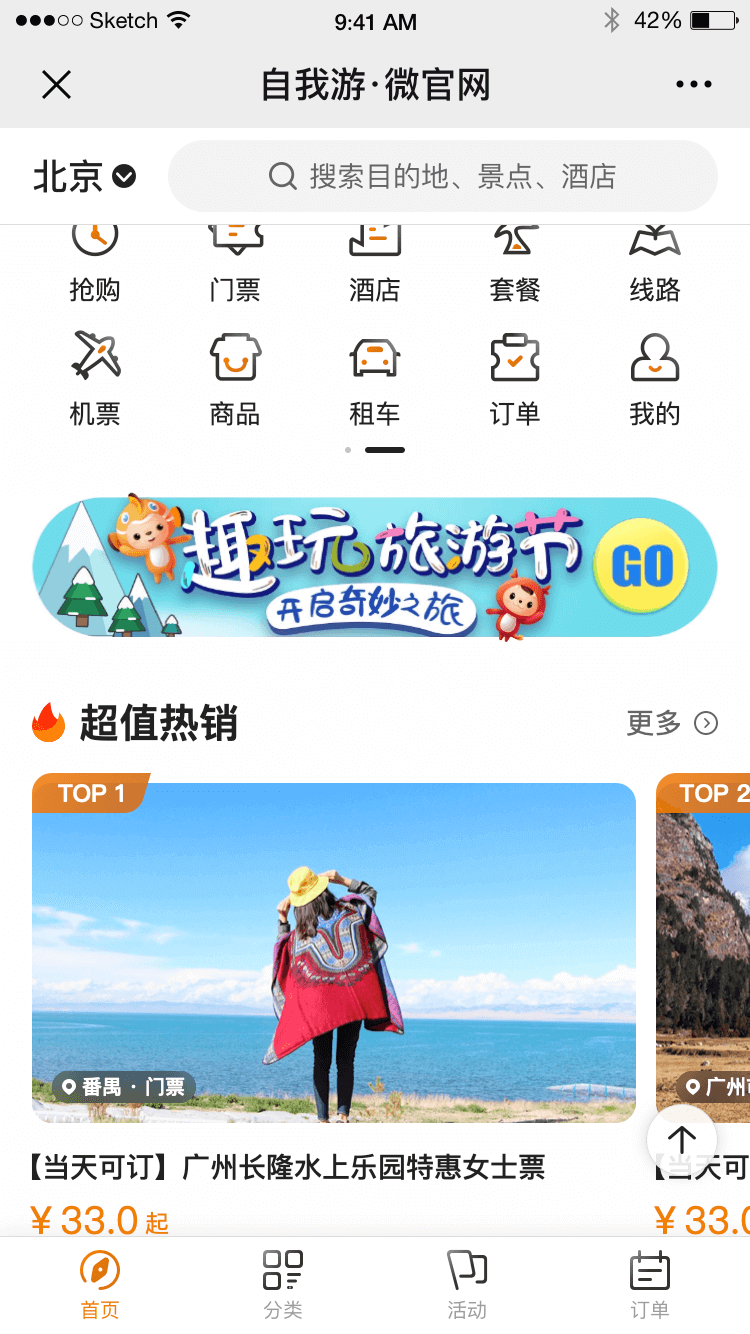Browse 酒店 hotels
The width and height of the screenshot is (750, 1334).
click(x=375, y=265)
